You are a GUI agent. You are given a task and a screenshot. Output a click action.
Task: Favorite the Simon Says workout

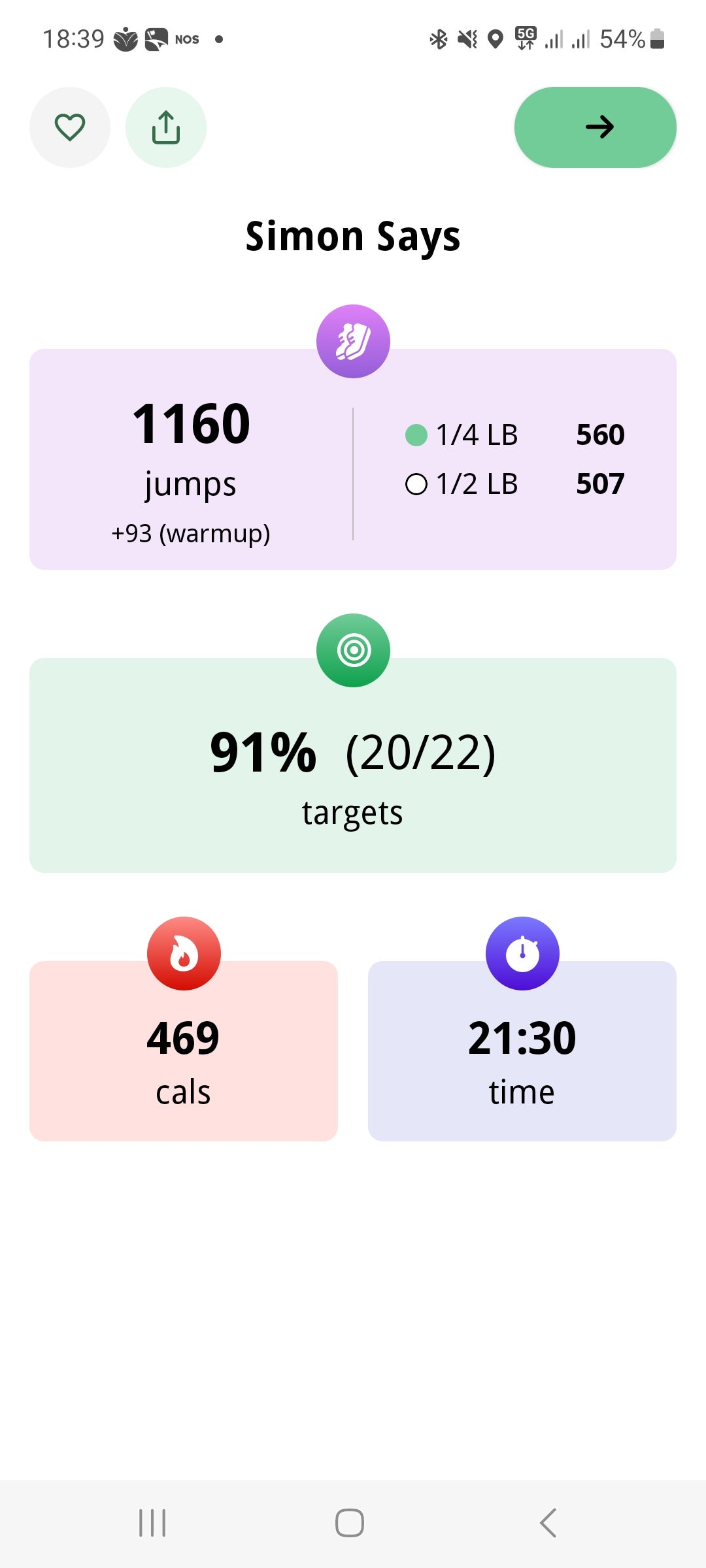pyautogui.click(x=70, y=127)
